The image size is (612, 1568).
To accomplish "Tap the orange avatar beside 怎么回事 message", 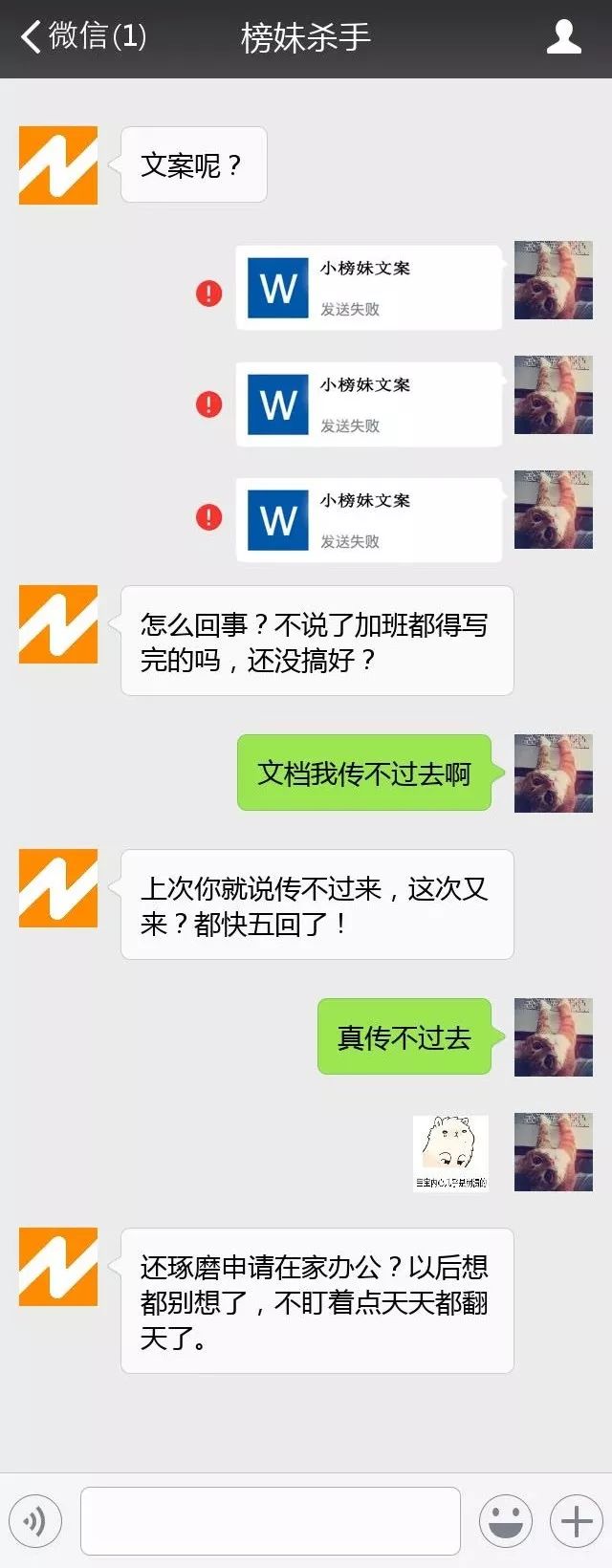I will (58, 624).
